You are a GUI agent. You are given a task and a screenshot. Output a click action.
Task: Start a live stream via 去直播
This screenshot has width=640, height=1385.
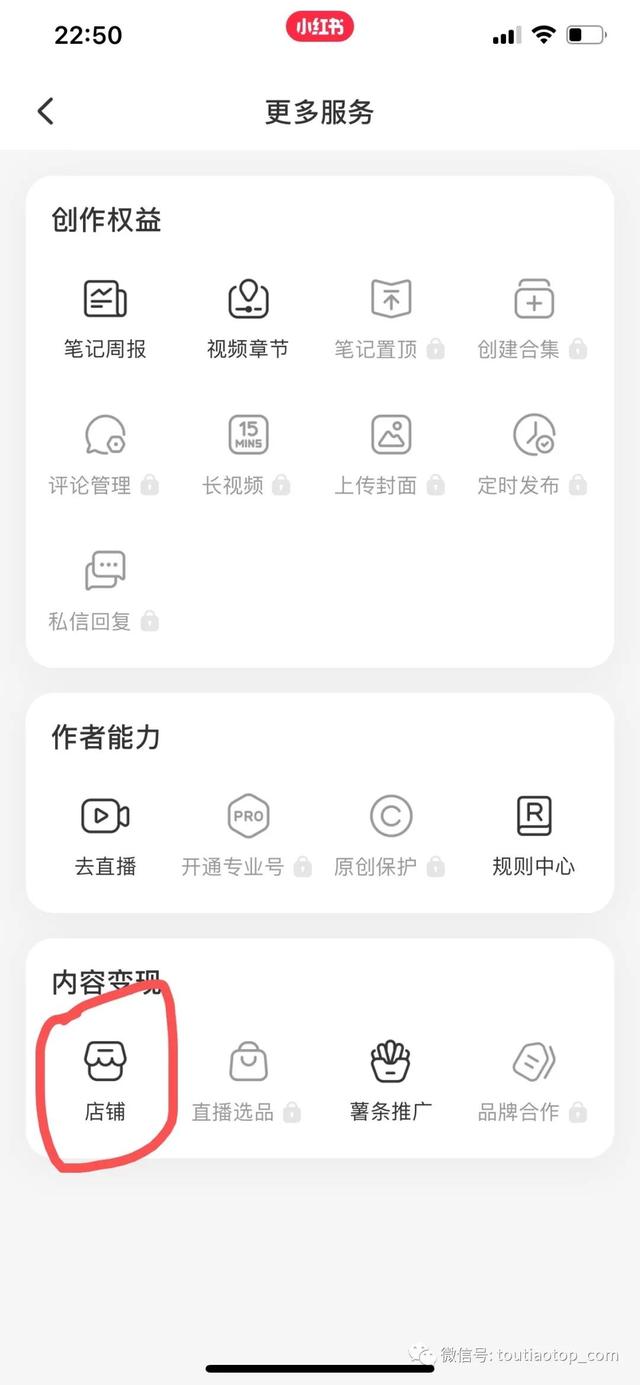(105, 836)
